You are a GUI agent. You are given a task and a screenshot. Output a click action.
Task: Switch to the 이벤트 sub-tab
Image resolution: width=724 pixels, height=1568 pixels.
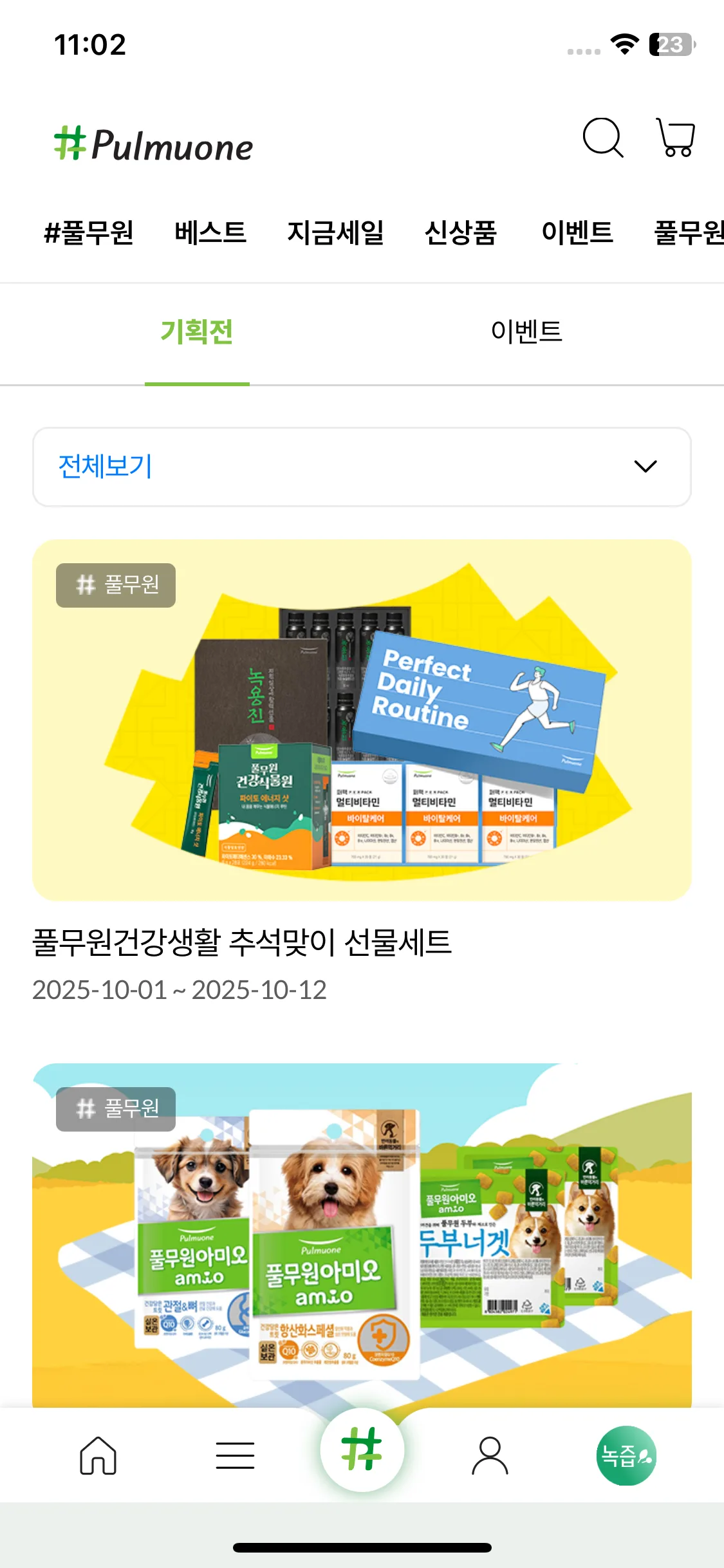526,332
